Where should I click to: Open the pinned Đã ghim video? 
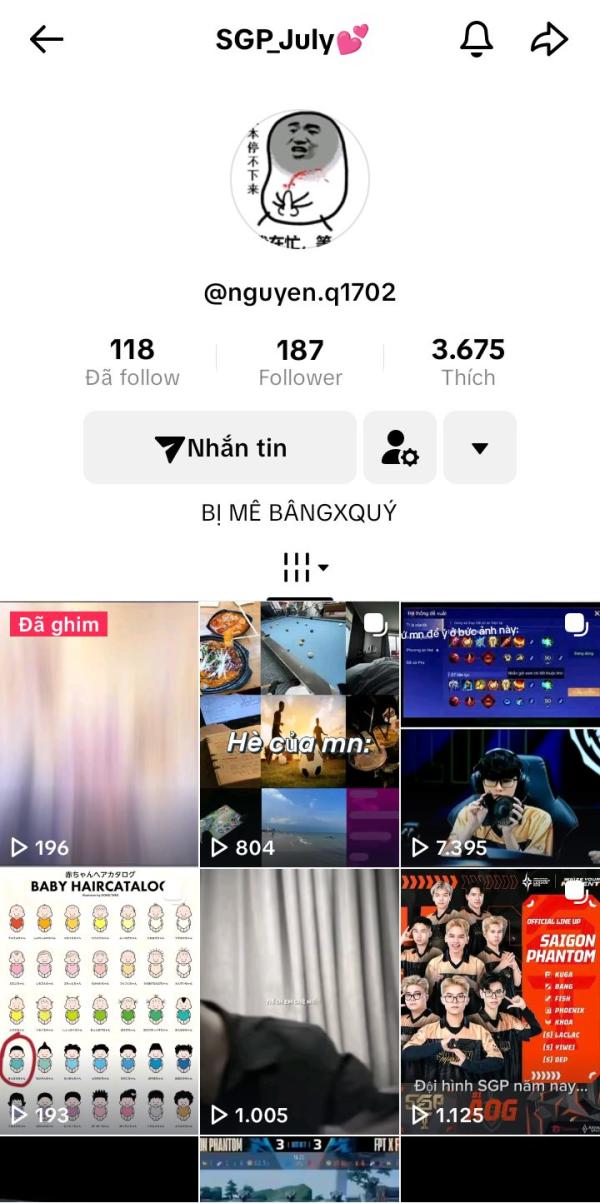coord(99,734)
